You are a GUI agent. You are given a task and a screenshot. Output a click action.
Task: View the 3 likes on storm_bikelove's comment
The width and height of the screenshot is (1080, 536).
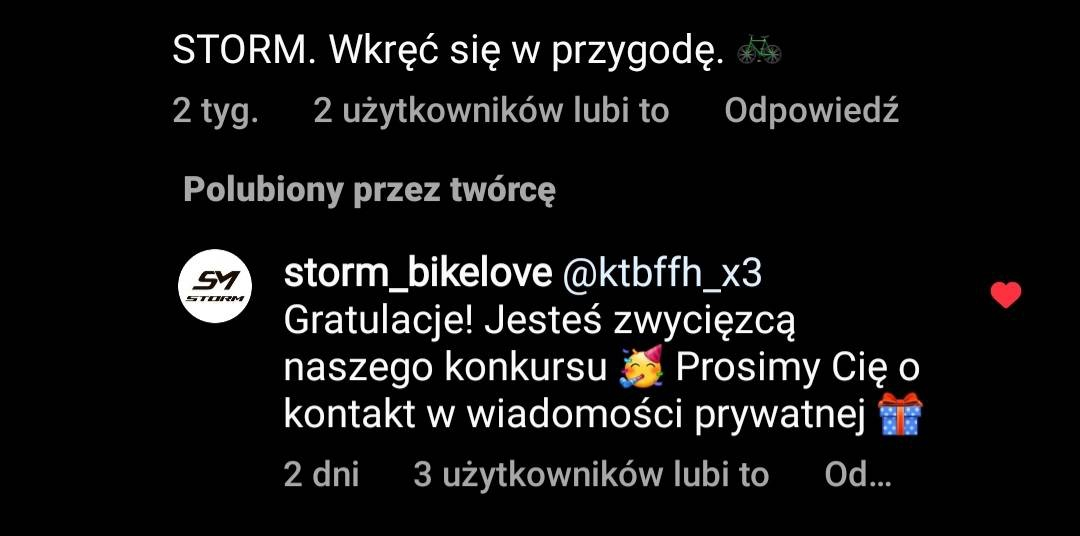tap(591, 475)
